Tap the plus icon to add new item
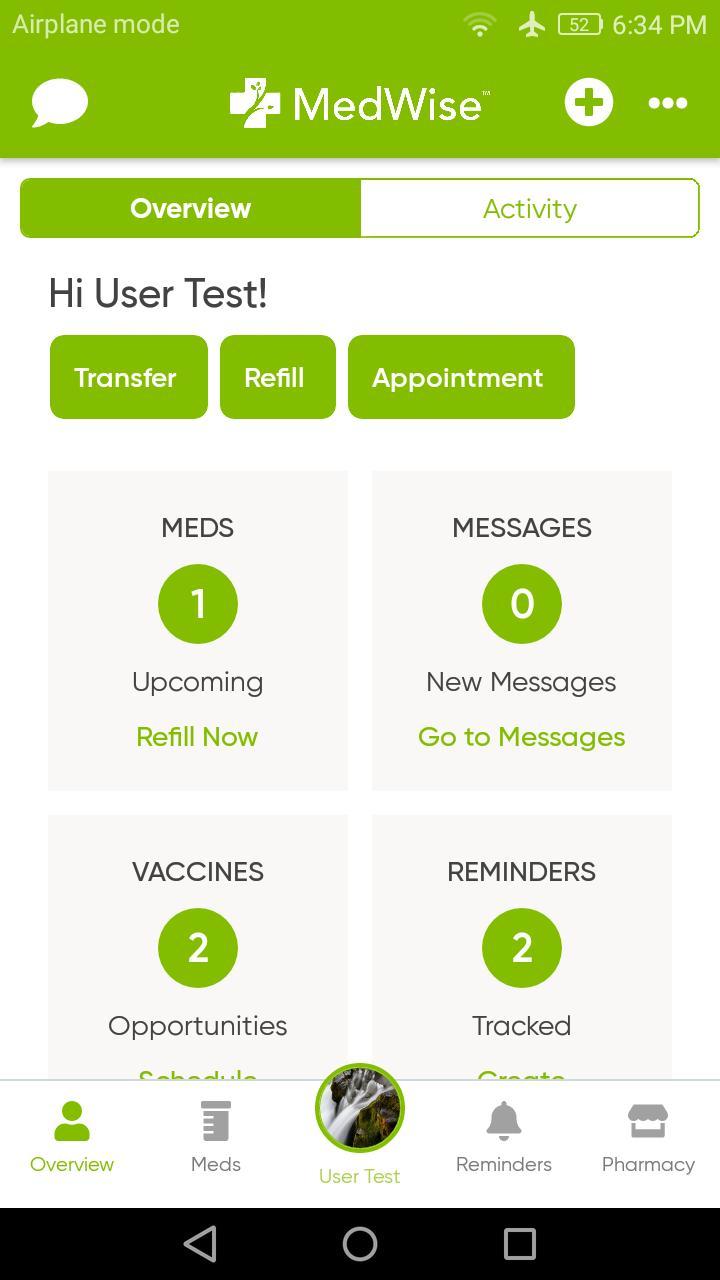 (x=588, y=101)
